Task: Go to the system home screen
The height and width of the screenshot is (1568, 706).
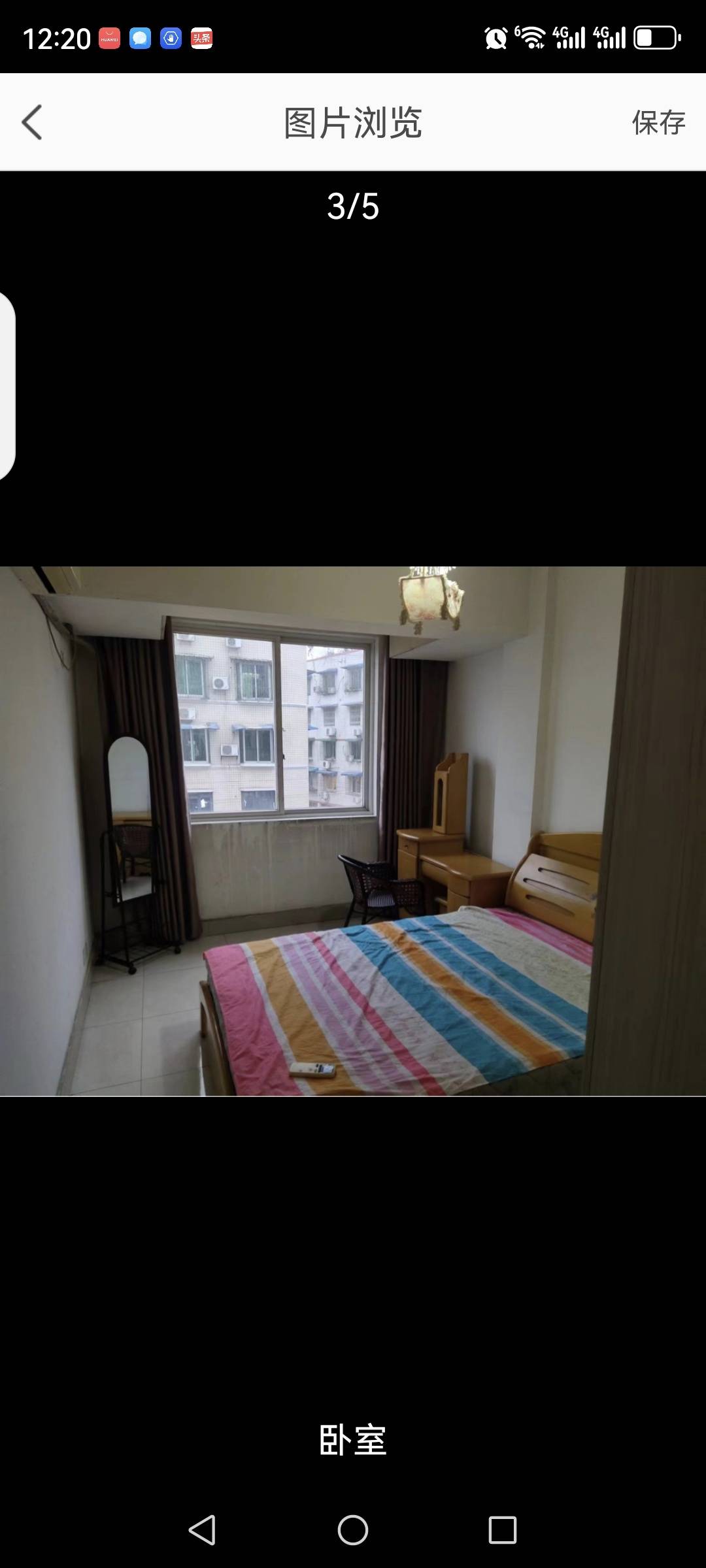Action: pos(353,1529)
